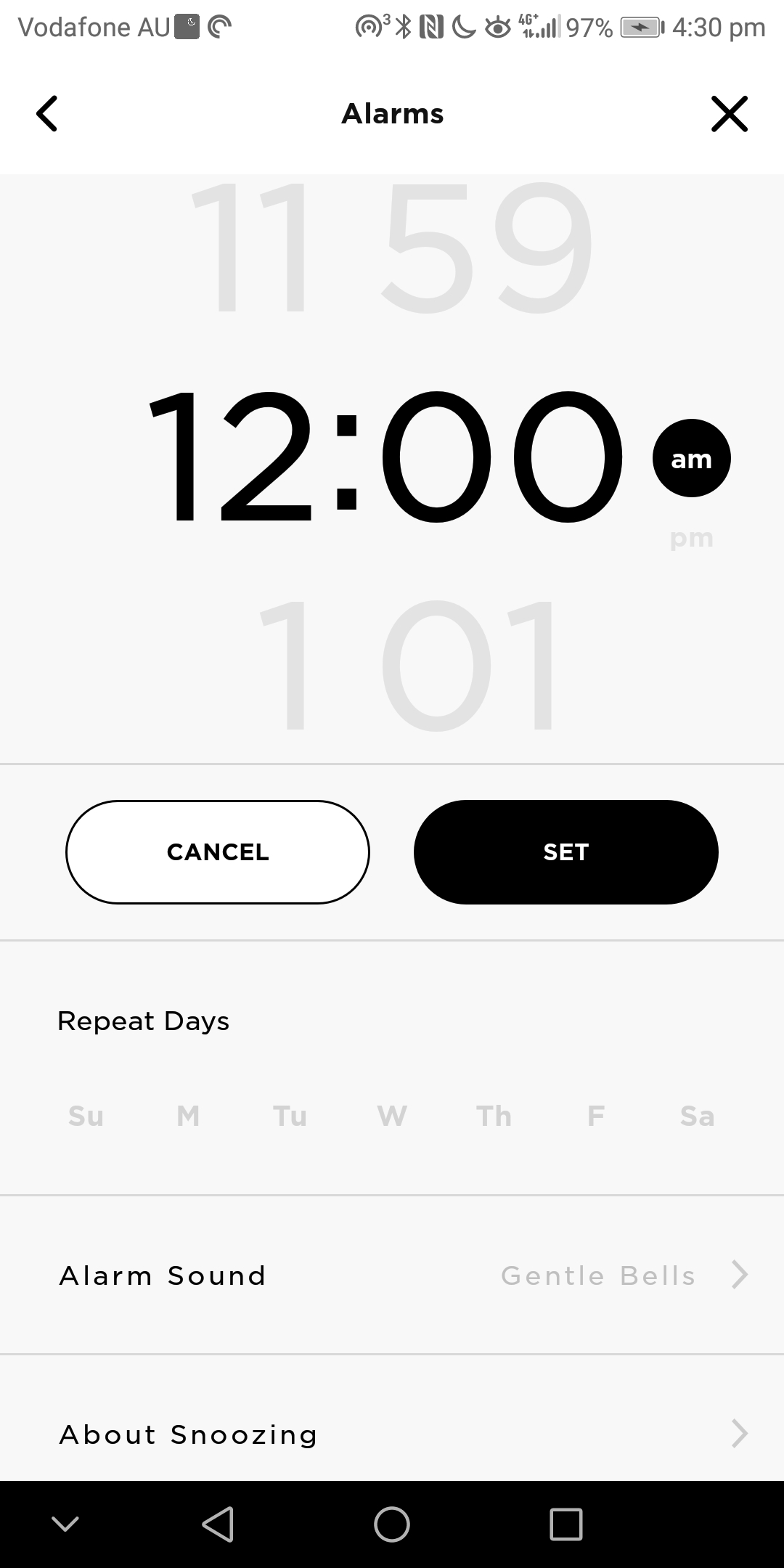The width and height of the screenshot is (784, 1568).
Task: Go back using the top-left arrow
Action: [x=47, y=114]
